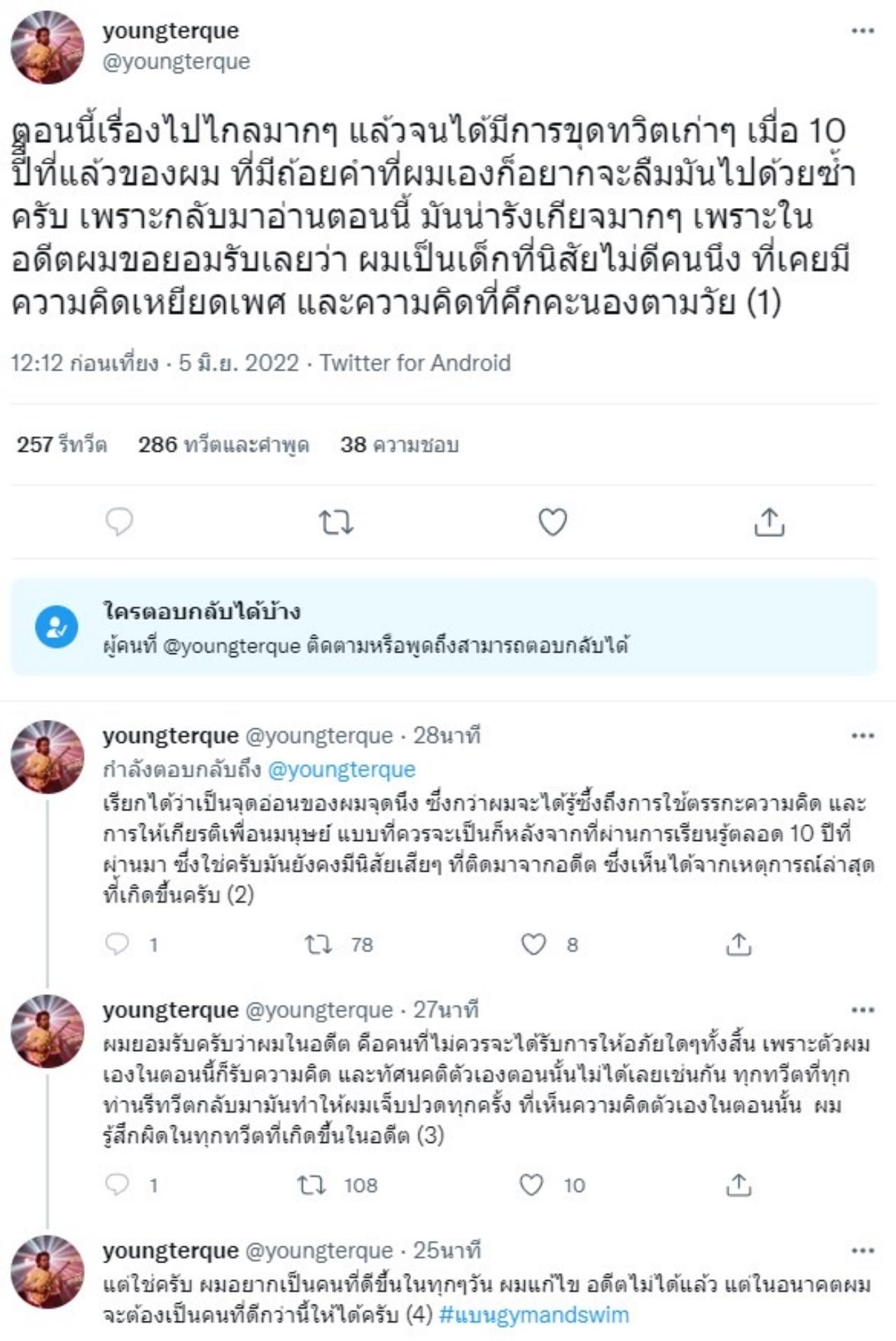Like the reply ending with (2)
The image size is (896, 1341).
(x=534, y=945)
